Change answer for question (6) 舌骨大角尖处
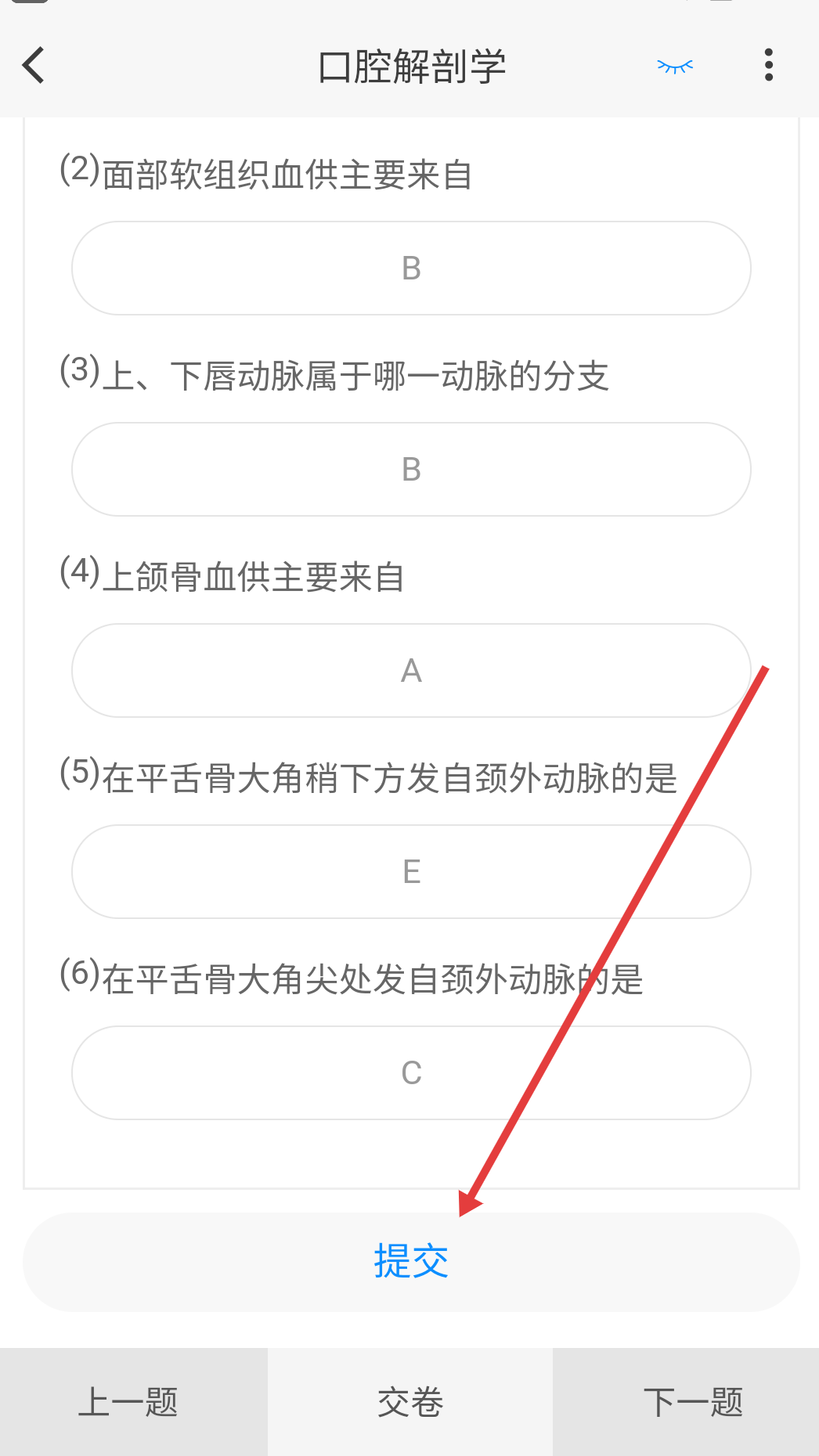819x1456 pixels. click(x=411, y=1073)
